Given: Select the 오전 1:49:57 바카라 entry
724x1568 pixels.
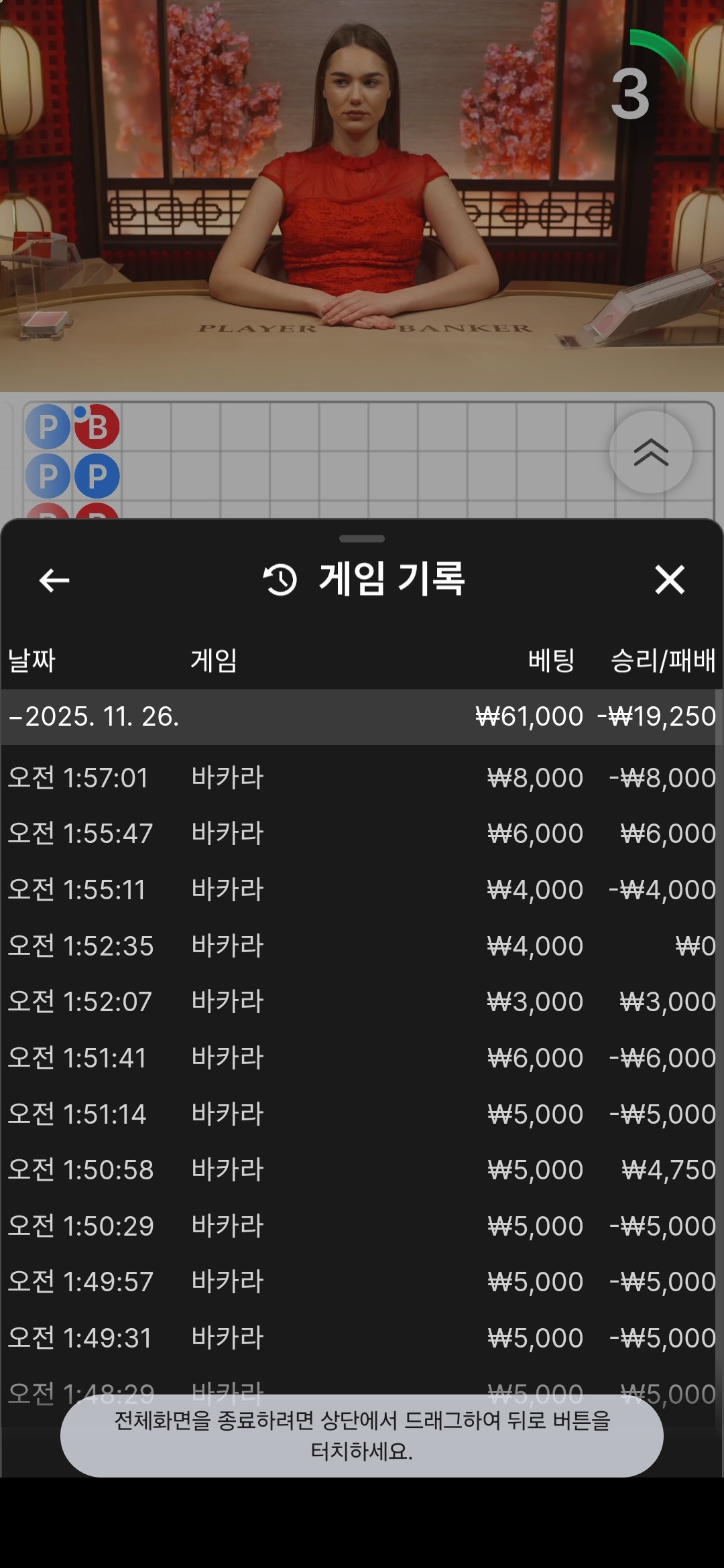Looking at the screenshot, I should coord(362,1282).
